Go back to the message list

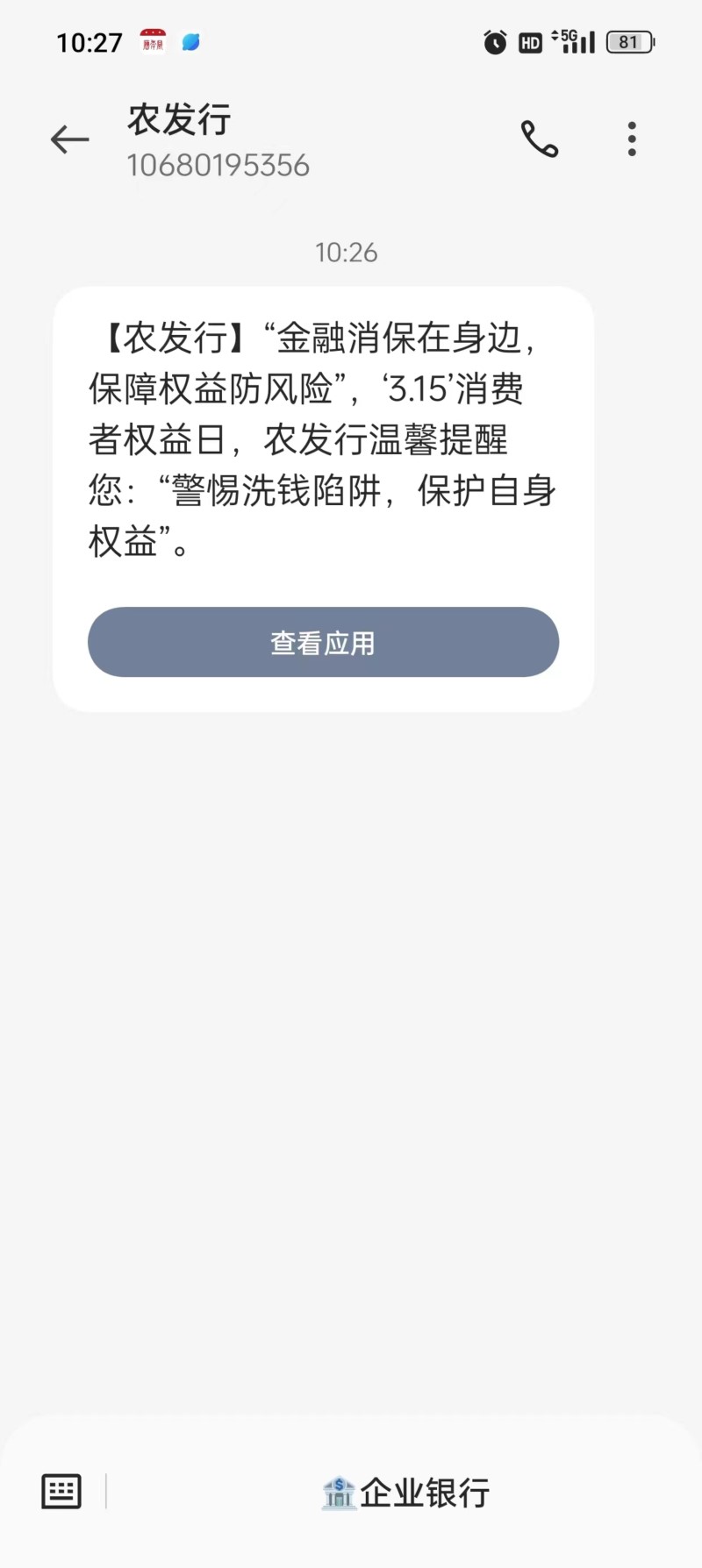(x=69, y=139)
